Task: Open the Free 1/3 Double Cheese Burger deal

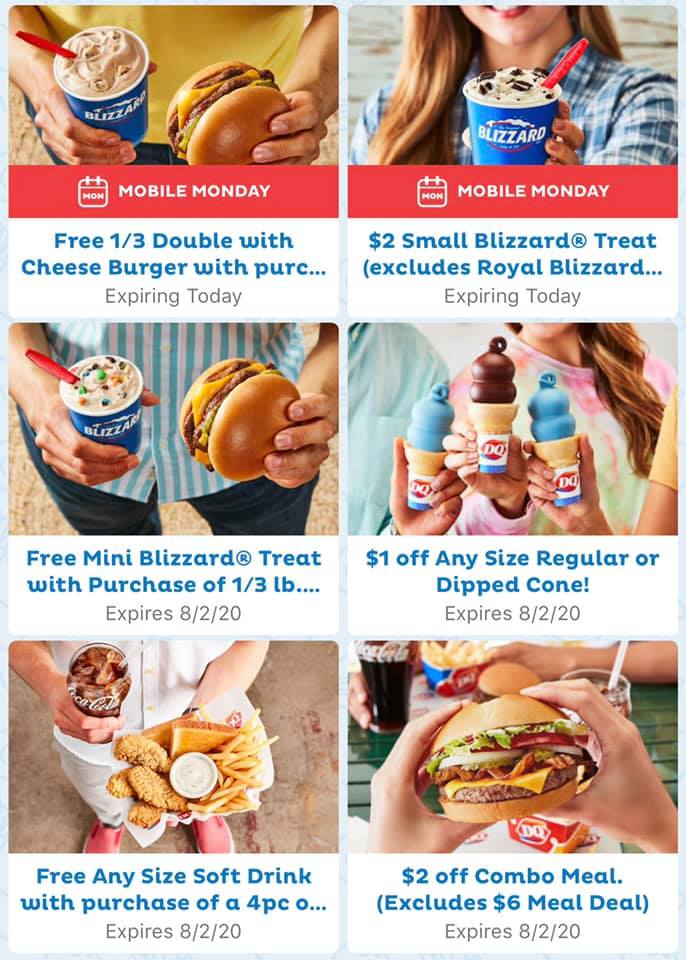Action: [173, 254]
